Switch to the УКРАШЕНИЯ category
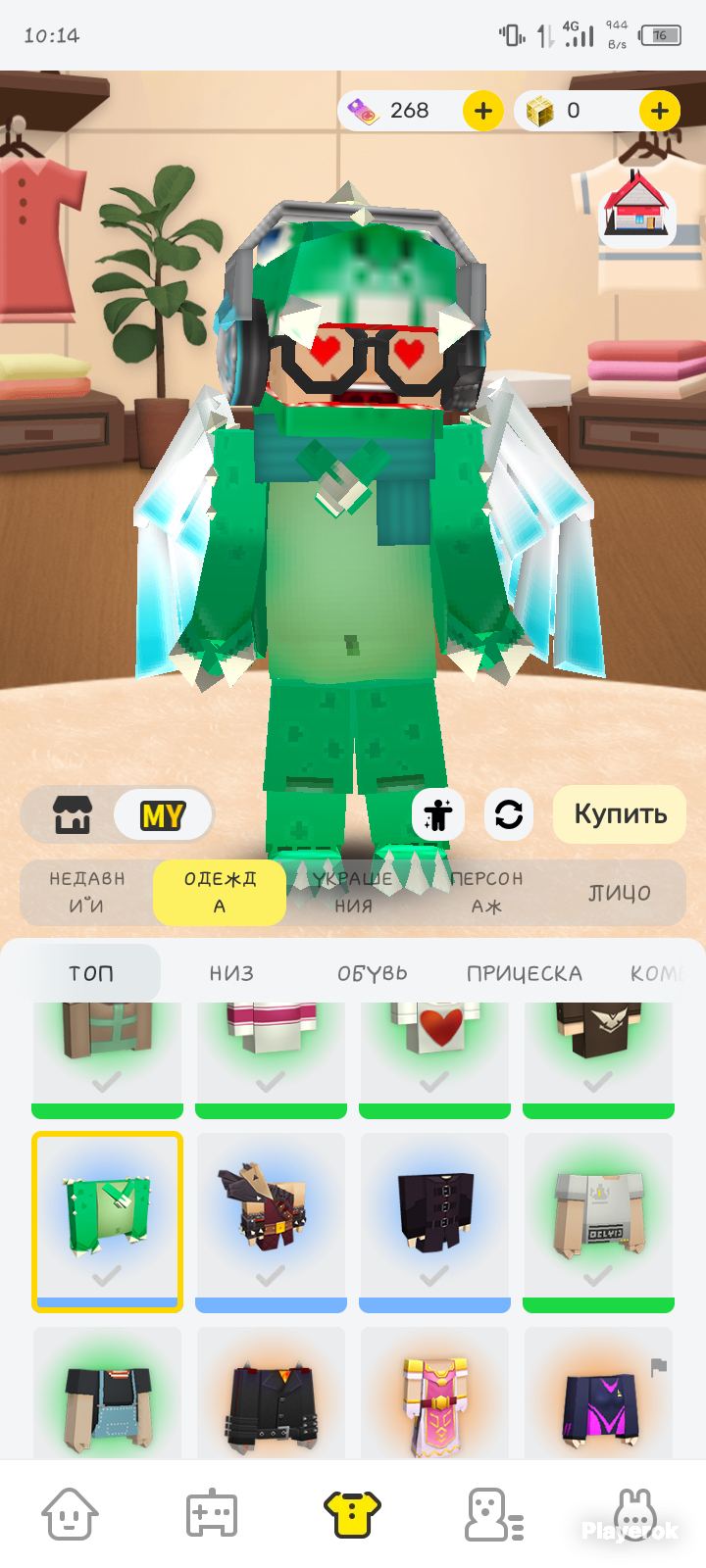The image size is (706, 1568). pos(353,893)
